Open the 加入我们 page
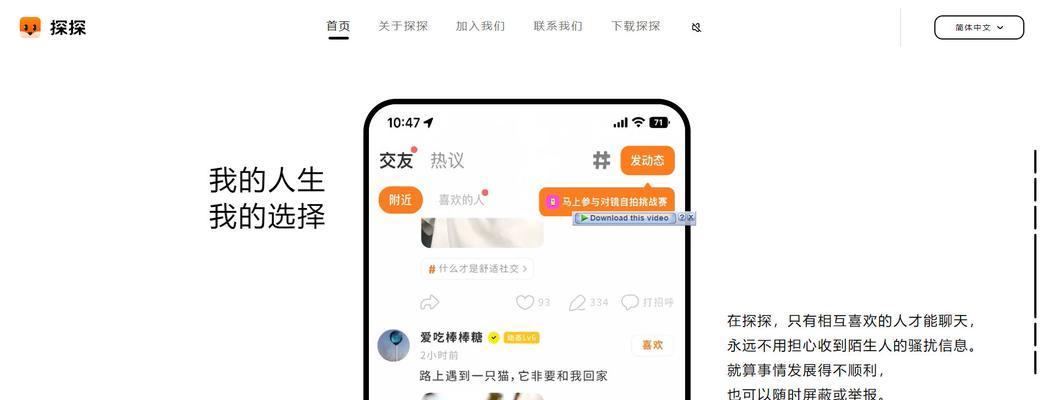Viewport: 1054px width, 400px height. click(480, 26)
